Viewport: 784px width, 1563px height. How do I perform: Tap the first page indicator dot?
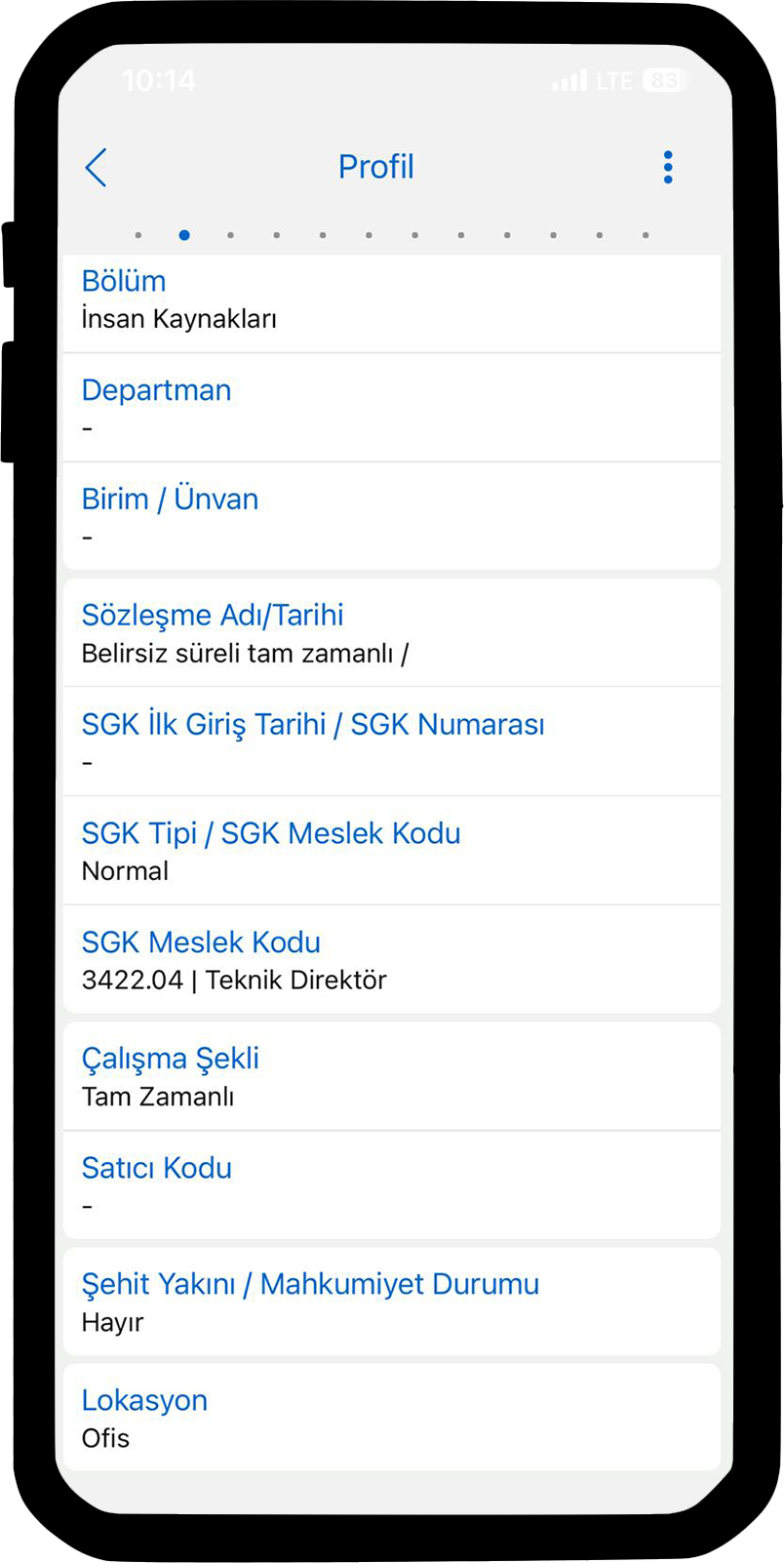138,235
